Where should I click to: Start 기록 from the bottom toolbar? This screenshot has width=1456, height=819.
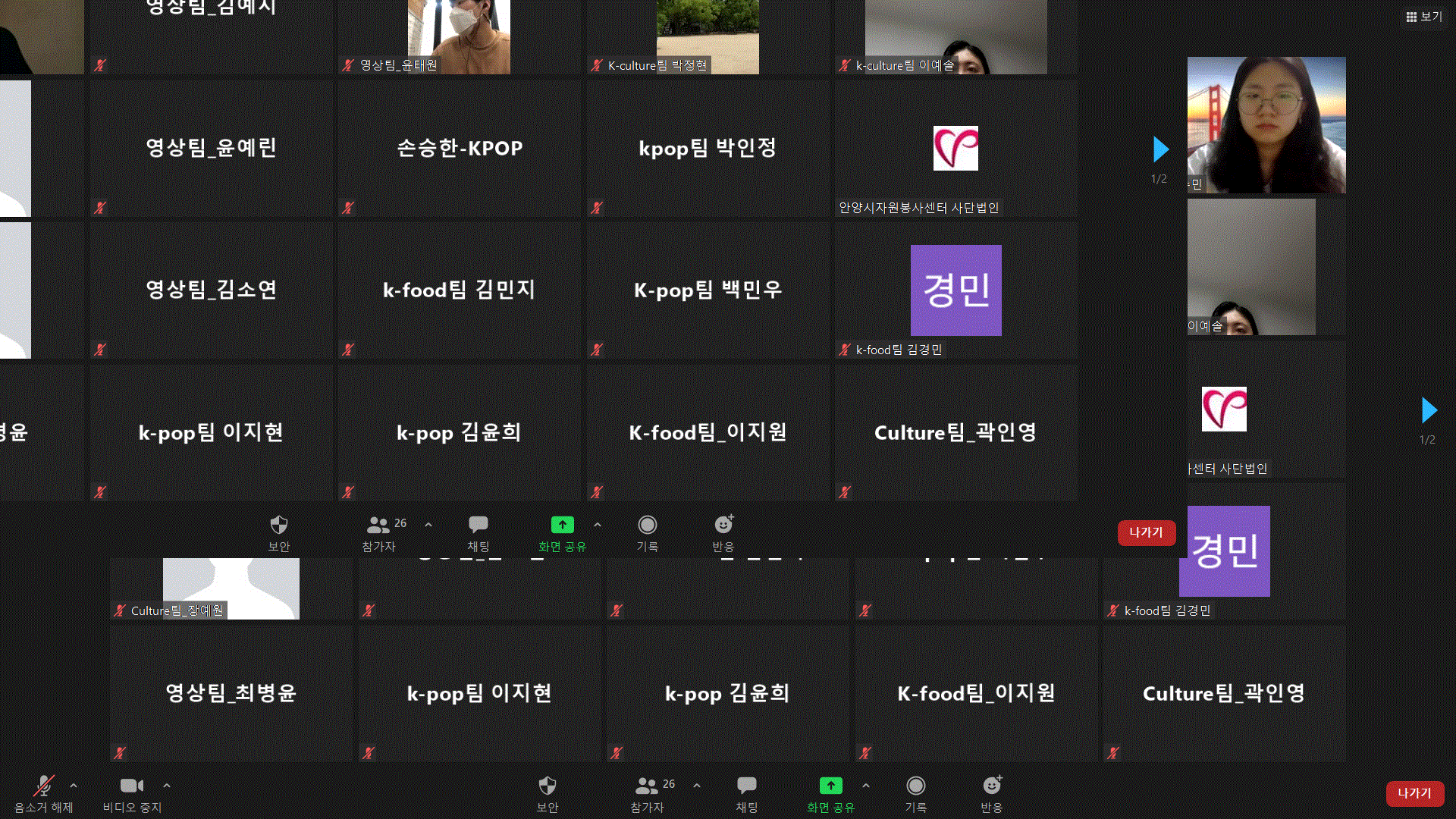915,793
